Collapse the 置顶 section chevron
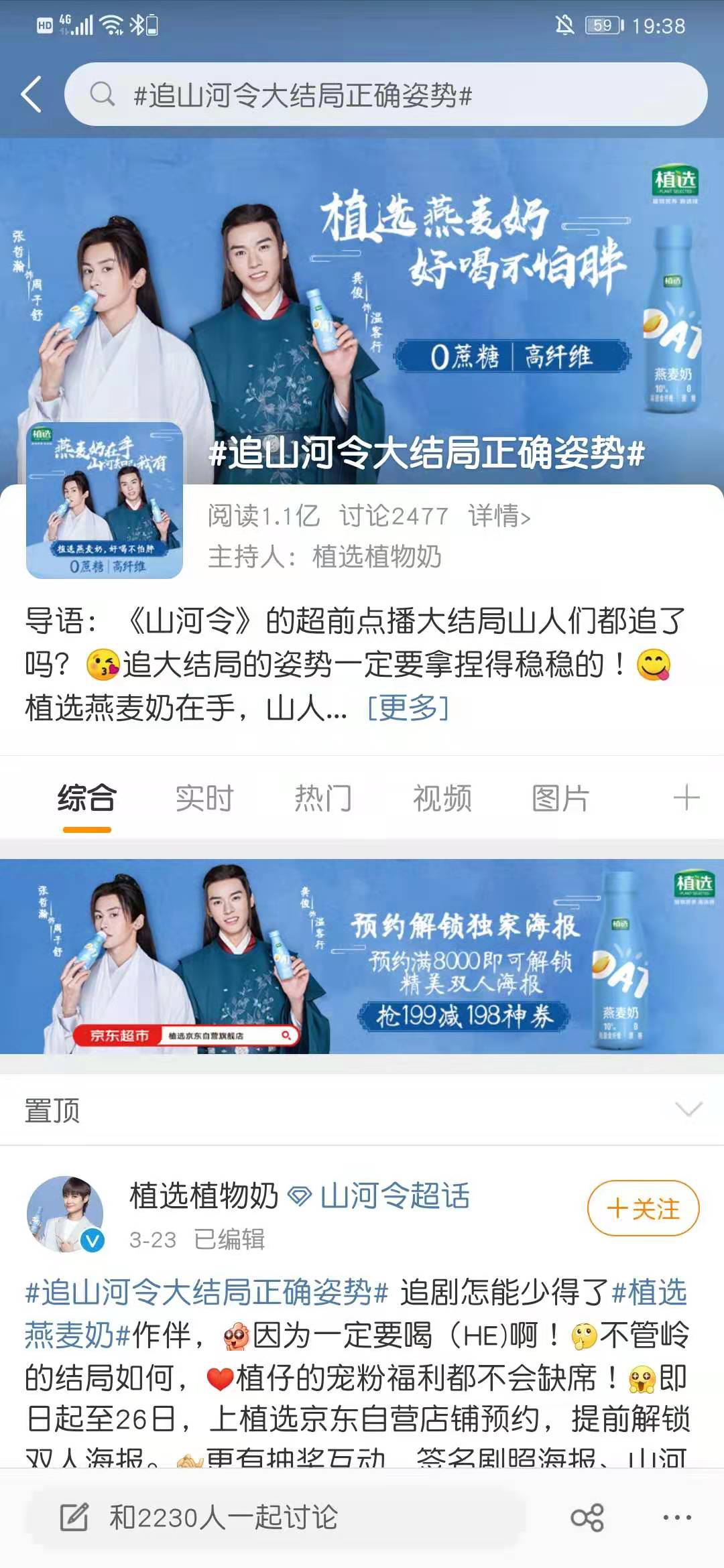Image resolution: width=724 pixels, height=1568 pixels. 688,1110
